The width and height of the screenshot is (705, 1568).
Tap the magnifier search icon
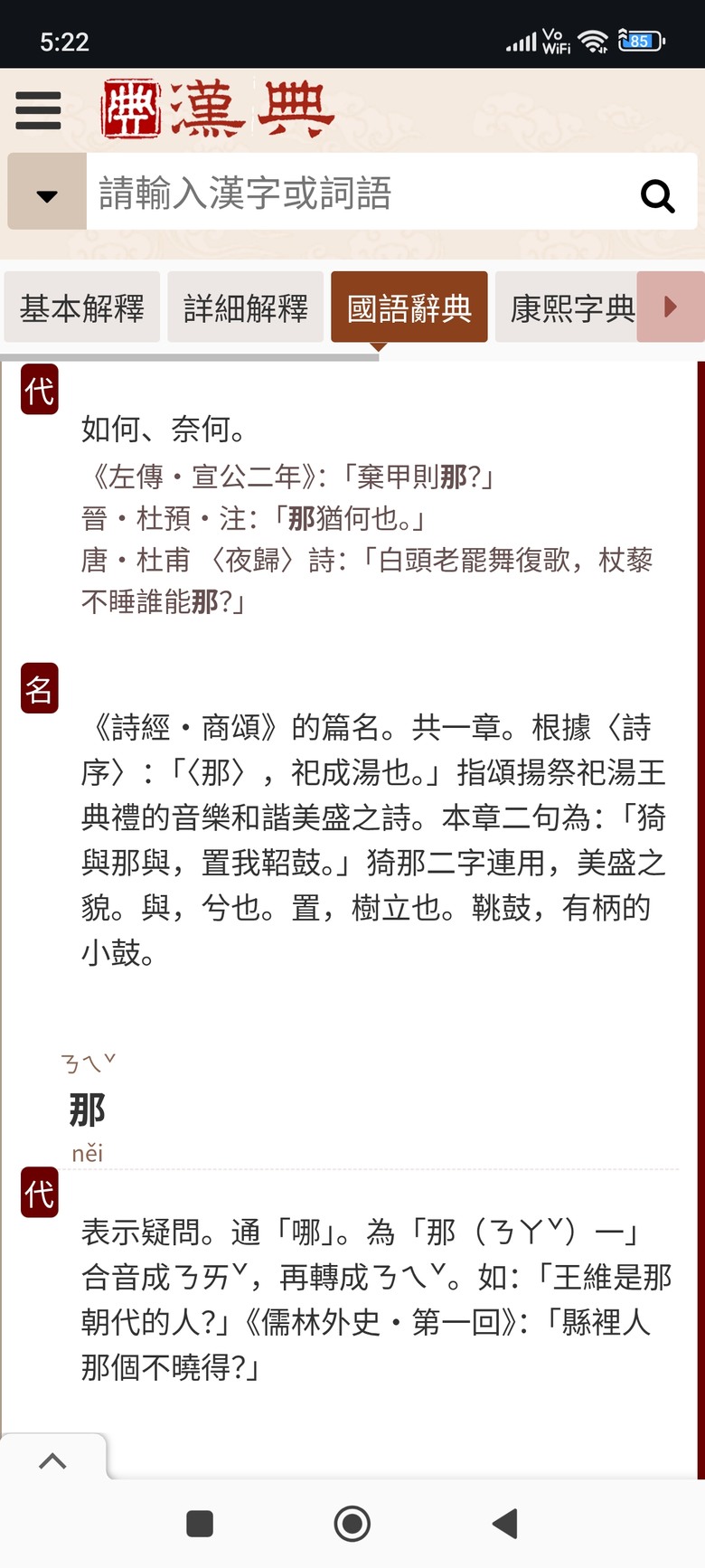tap(657, 194)
